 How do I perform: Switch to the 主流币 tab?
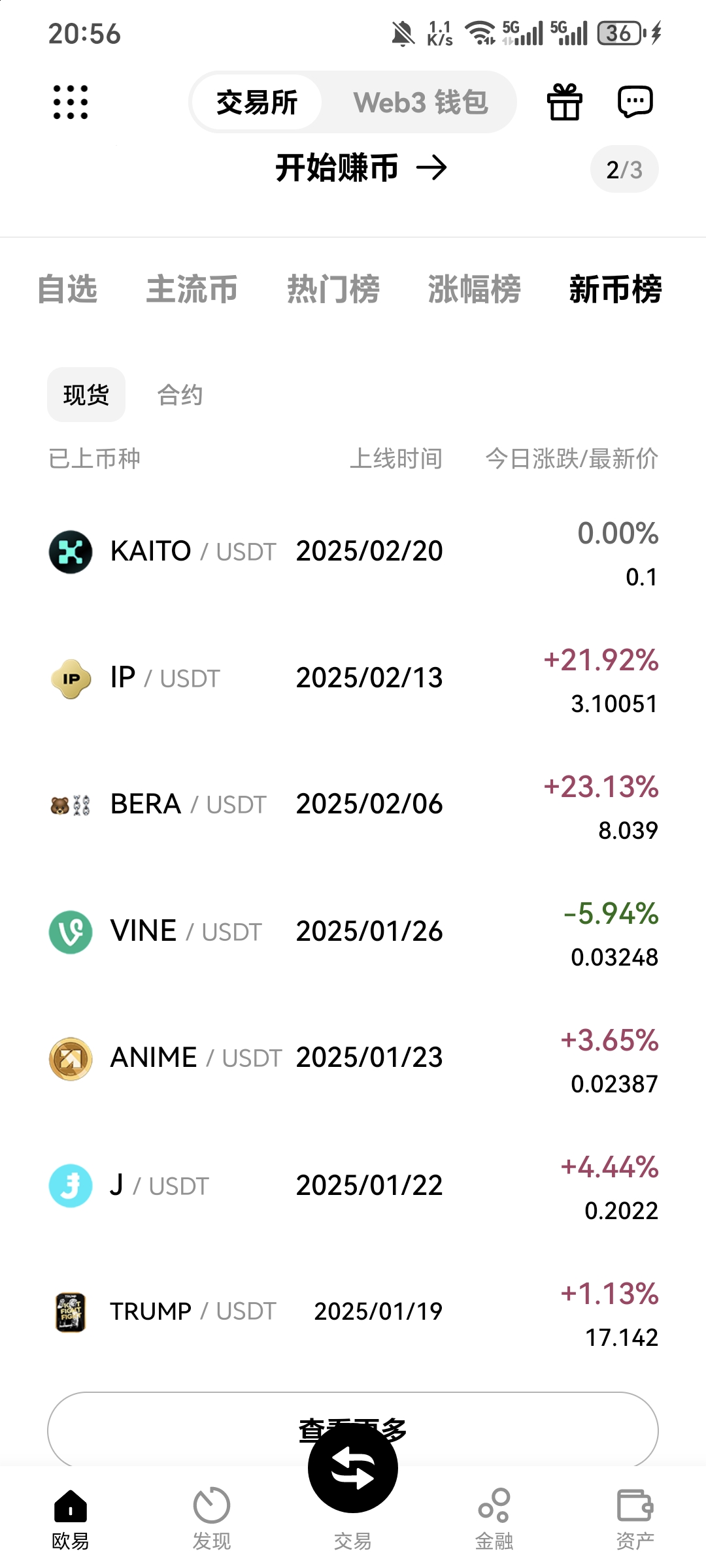point(190,290)
